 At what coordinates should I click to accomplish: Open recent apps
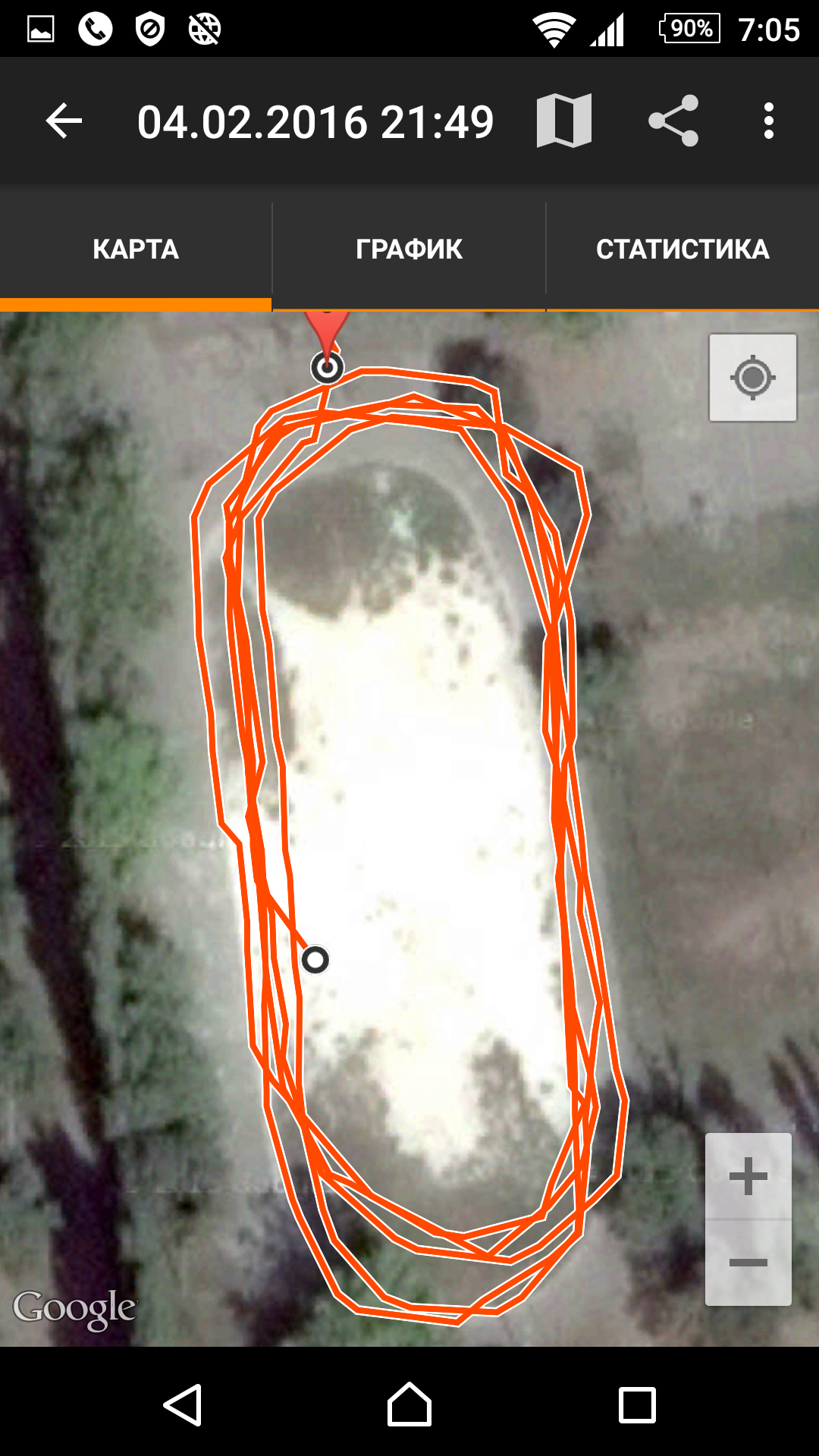637,1405
